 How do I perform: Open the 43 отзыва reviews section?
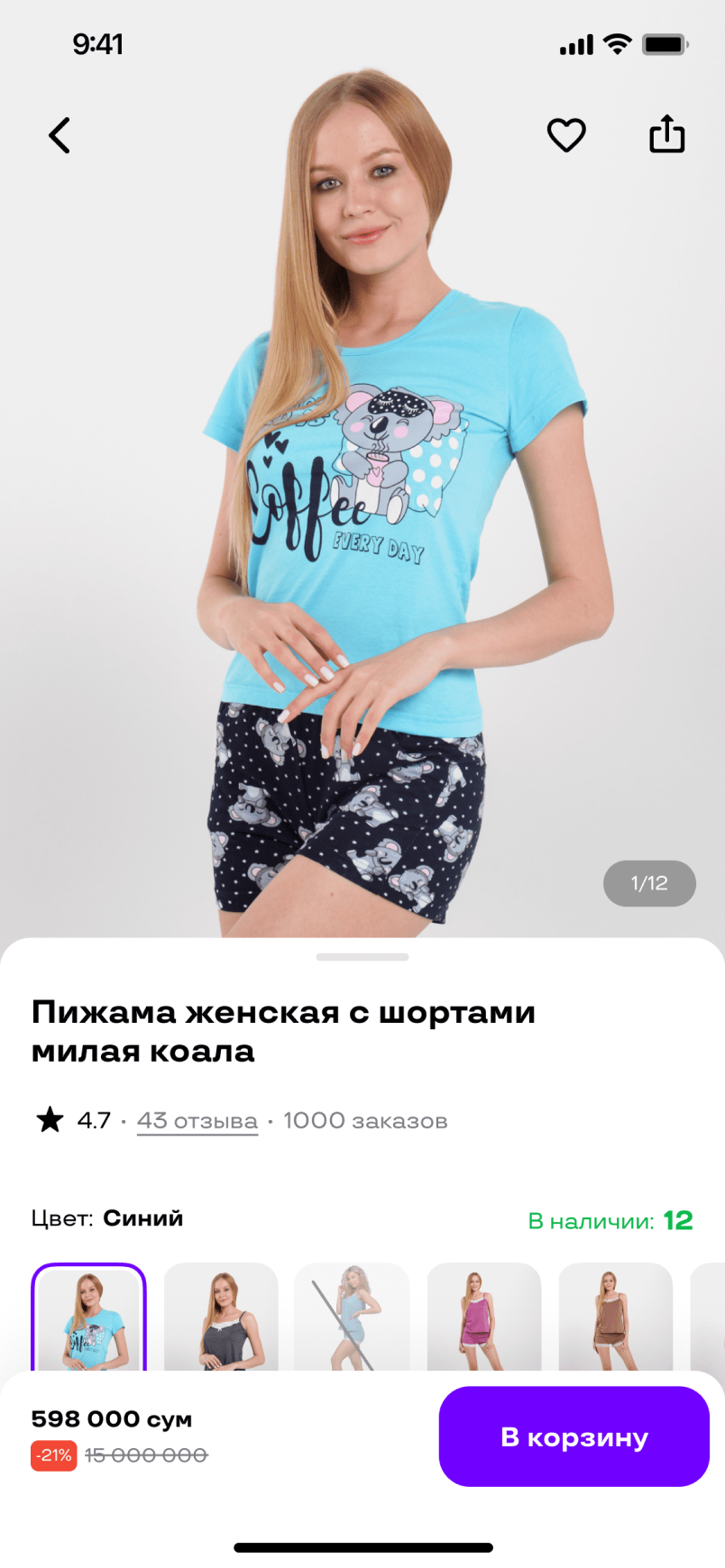(197, 1120)
